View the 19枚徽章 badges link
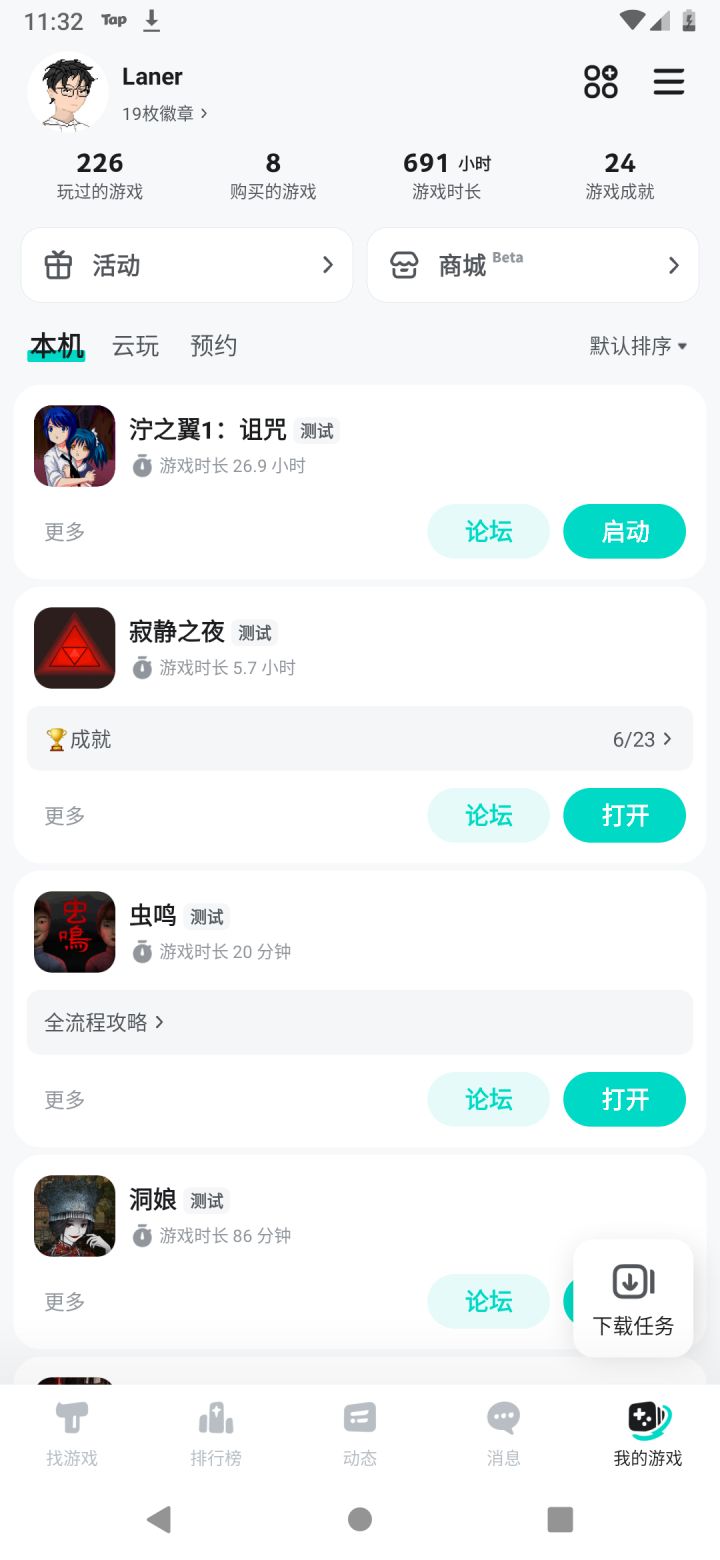 coord(164,114)
